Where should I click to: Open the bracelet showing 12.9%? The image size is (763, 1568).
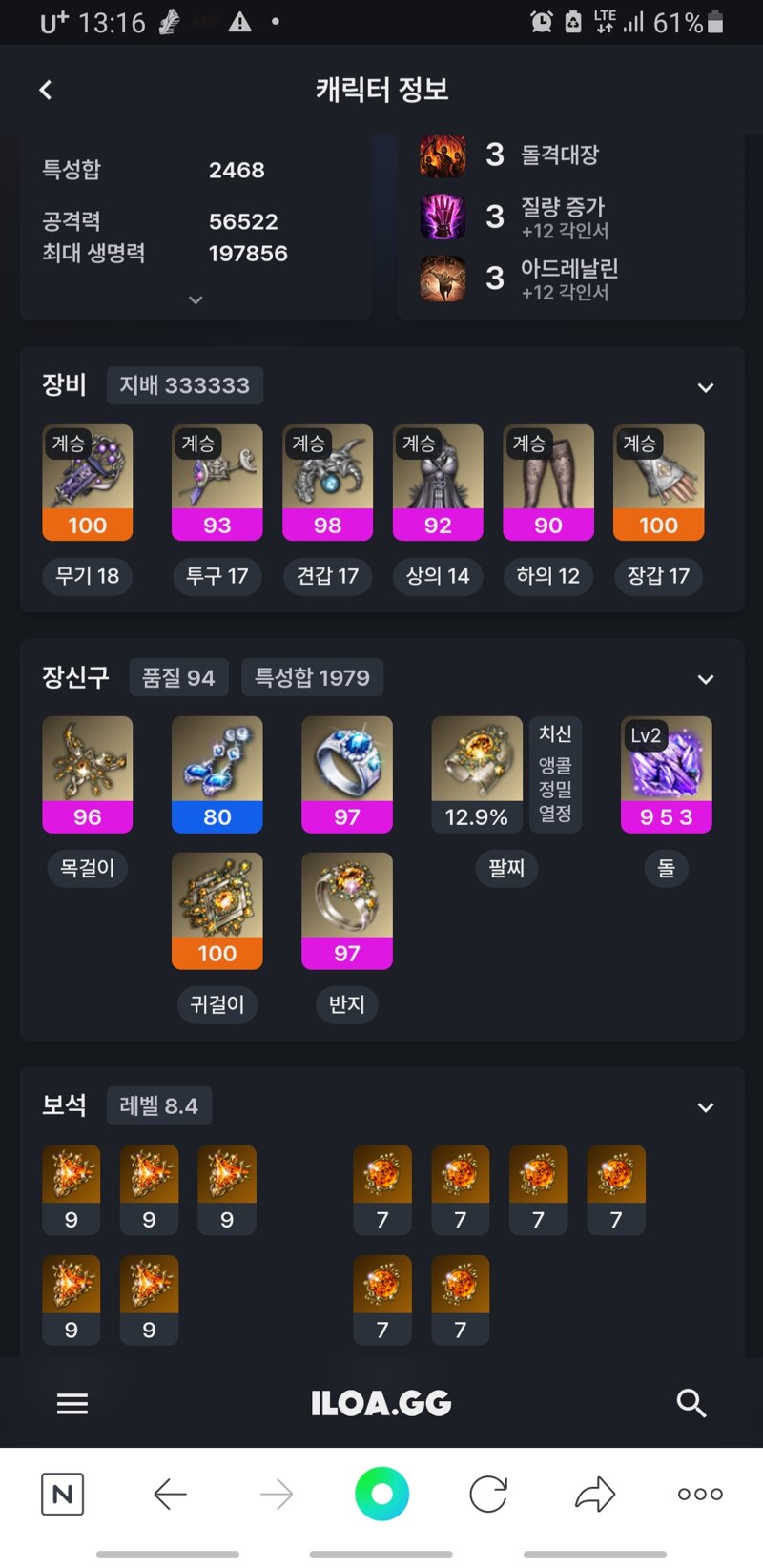tap(476, 774)
